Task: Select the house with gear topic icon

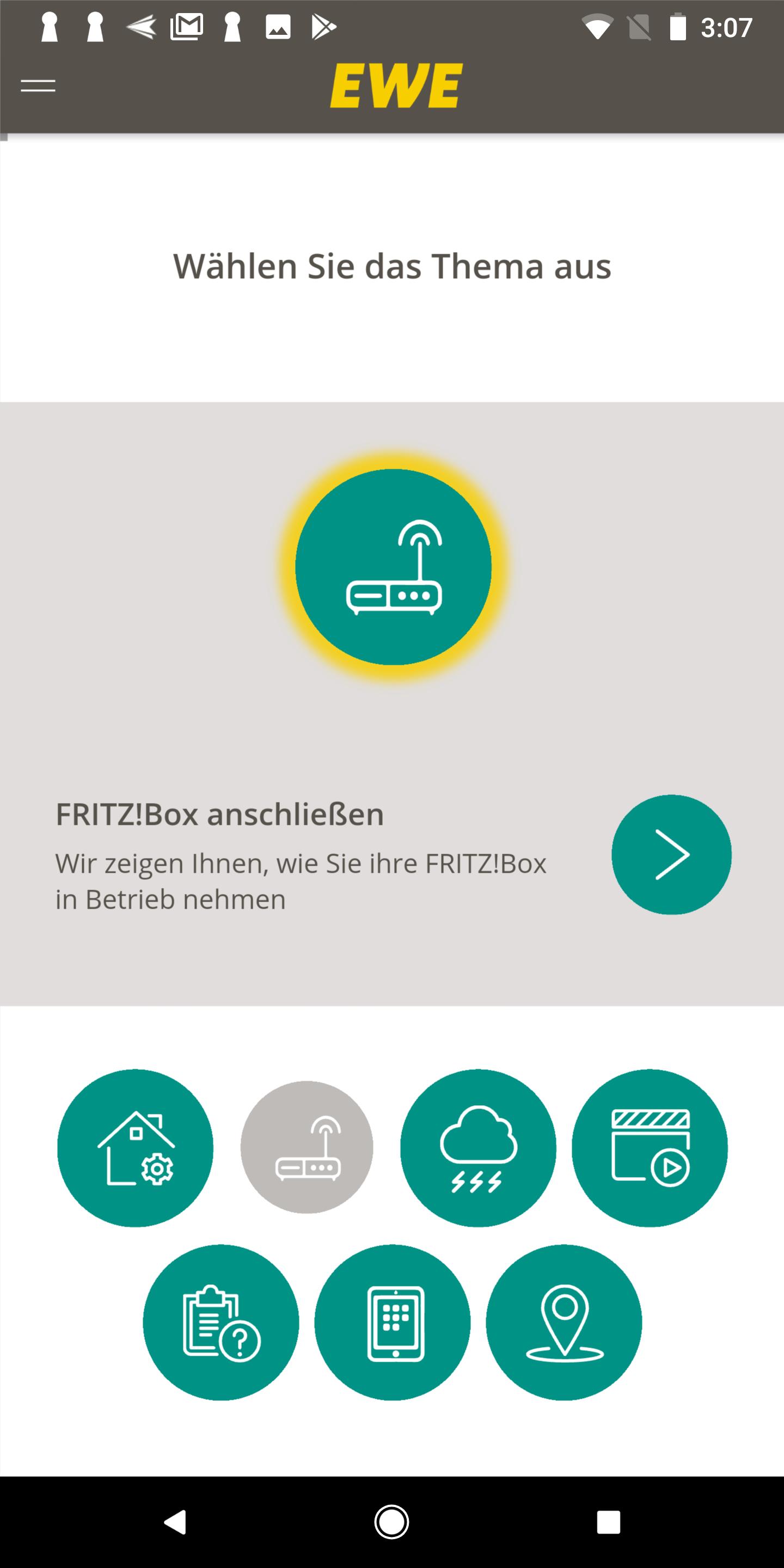Action: (135, 1147)
